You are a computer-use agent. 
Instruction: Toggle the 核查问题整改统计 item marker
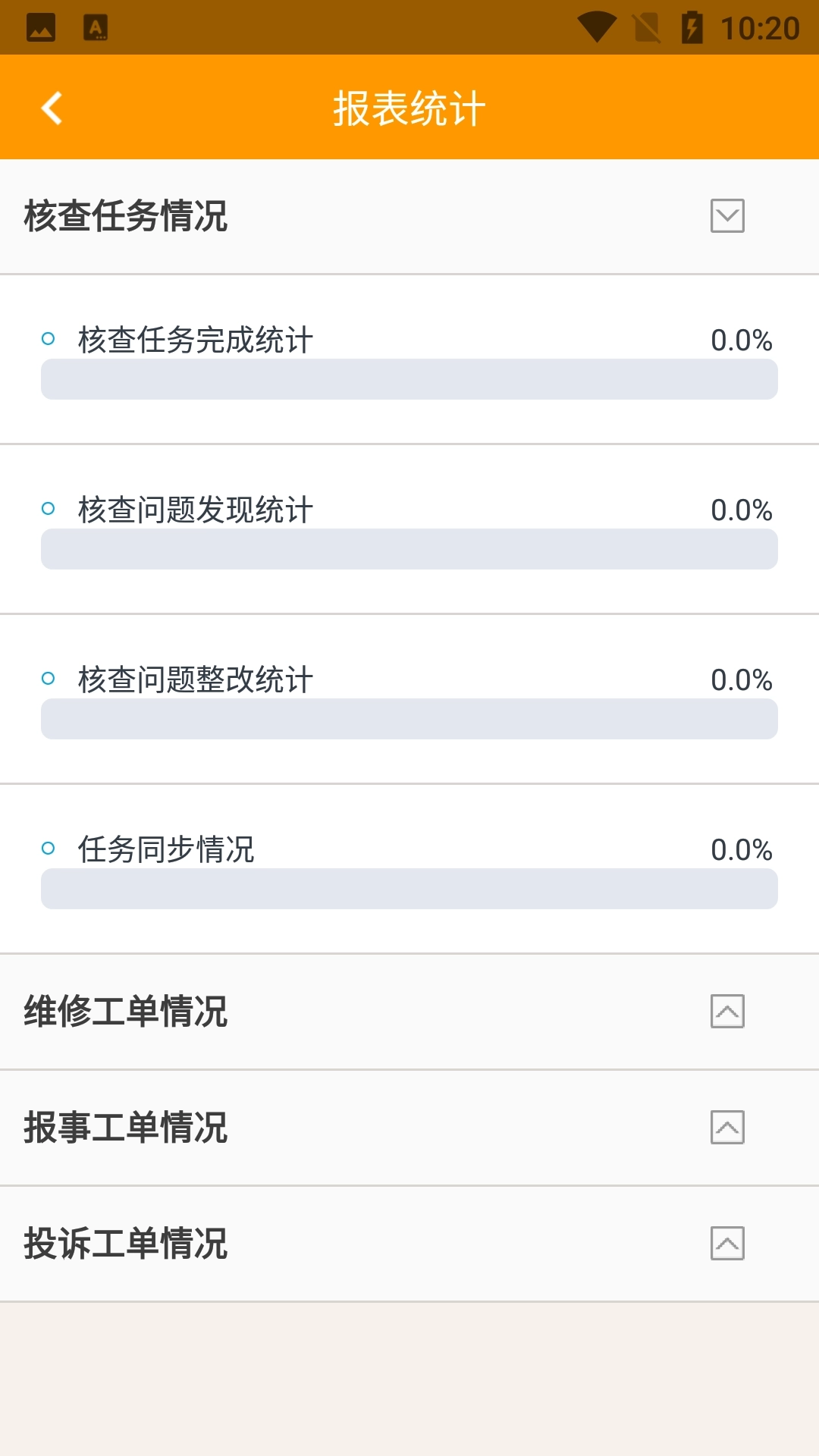click(x=49, y=678)
